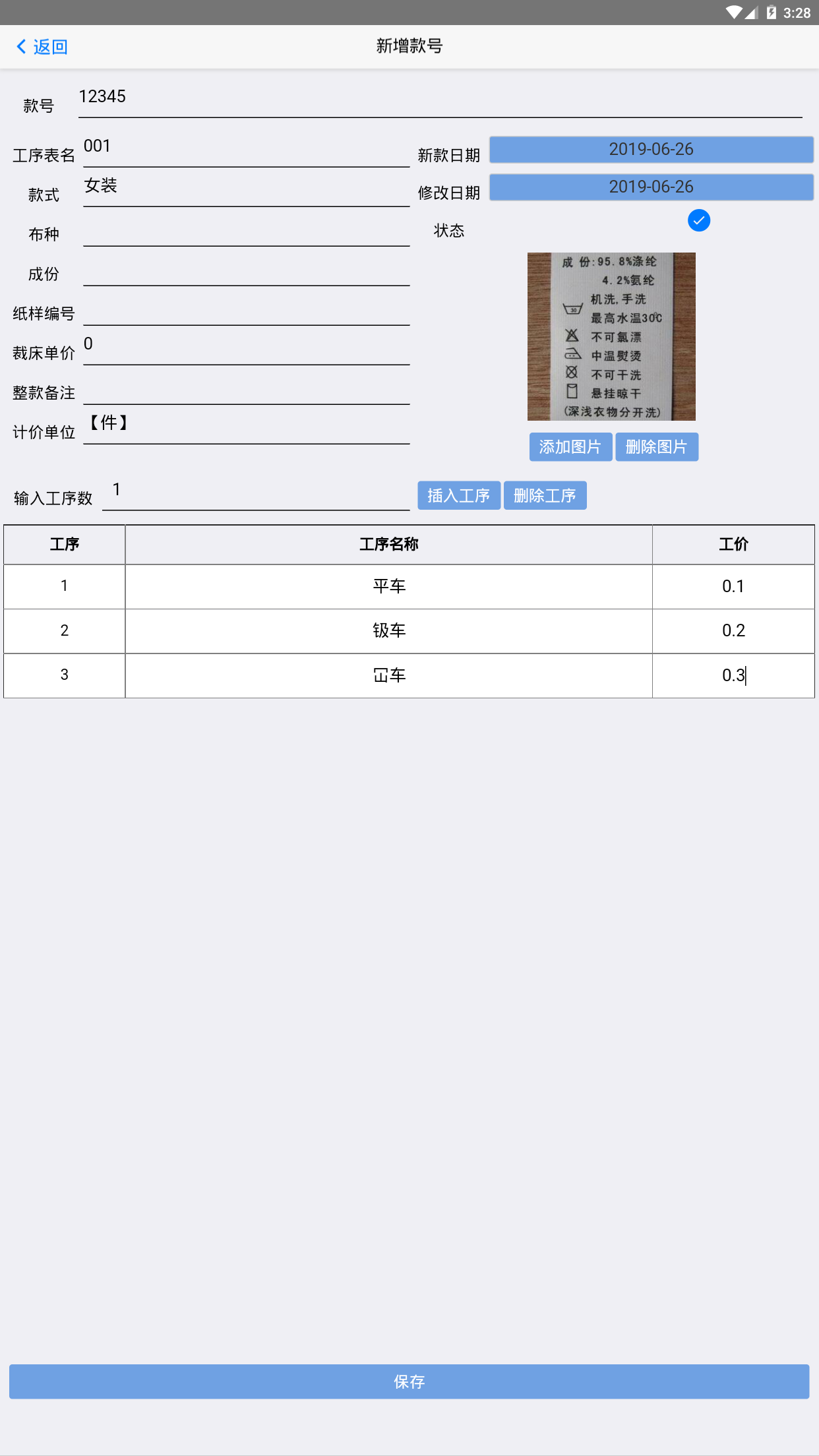Click the 0.3 price cell in row 3
Screen dimensions: 819x1456
point(733,675)
